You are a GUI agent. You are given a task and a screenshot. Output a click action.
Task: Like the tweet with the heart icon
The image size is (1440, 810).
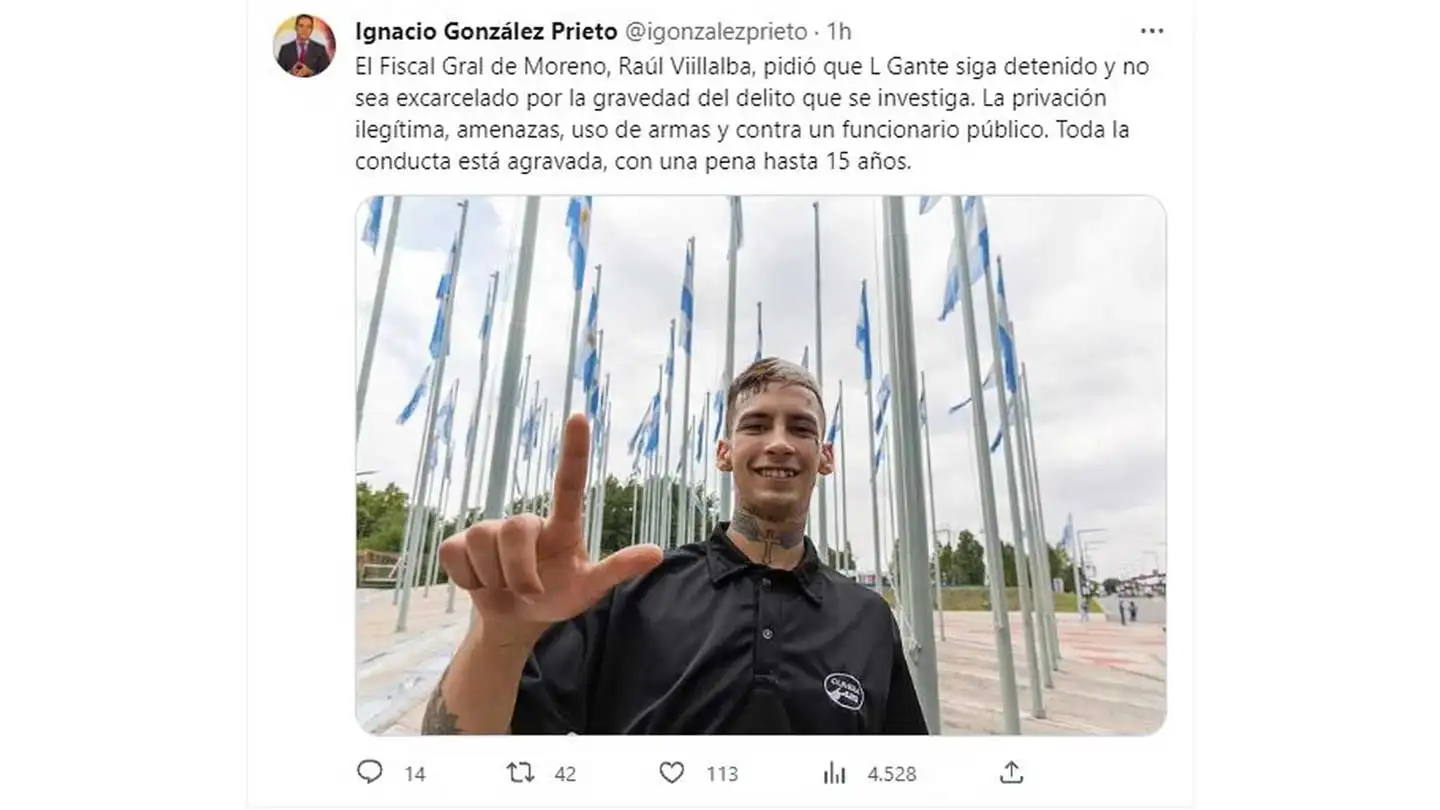coord(672,772)
